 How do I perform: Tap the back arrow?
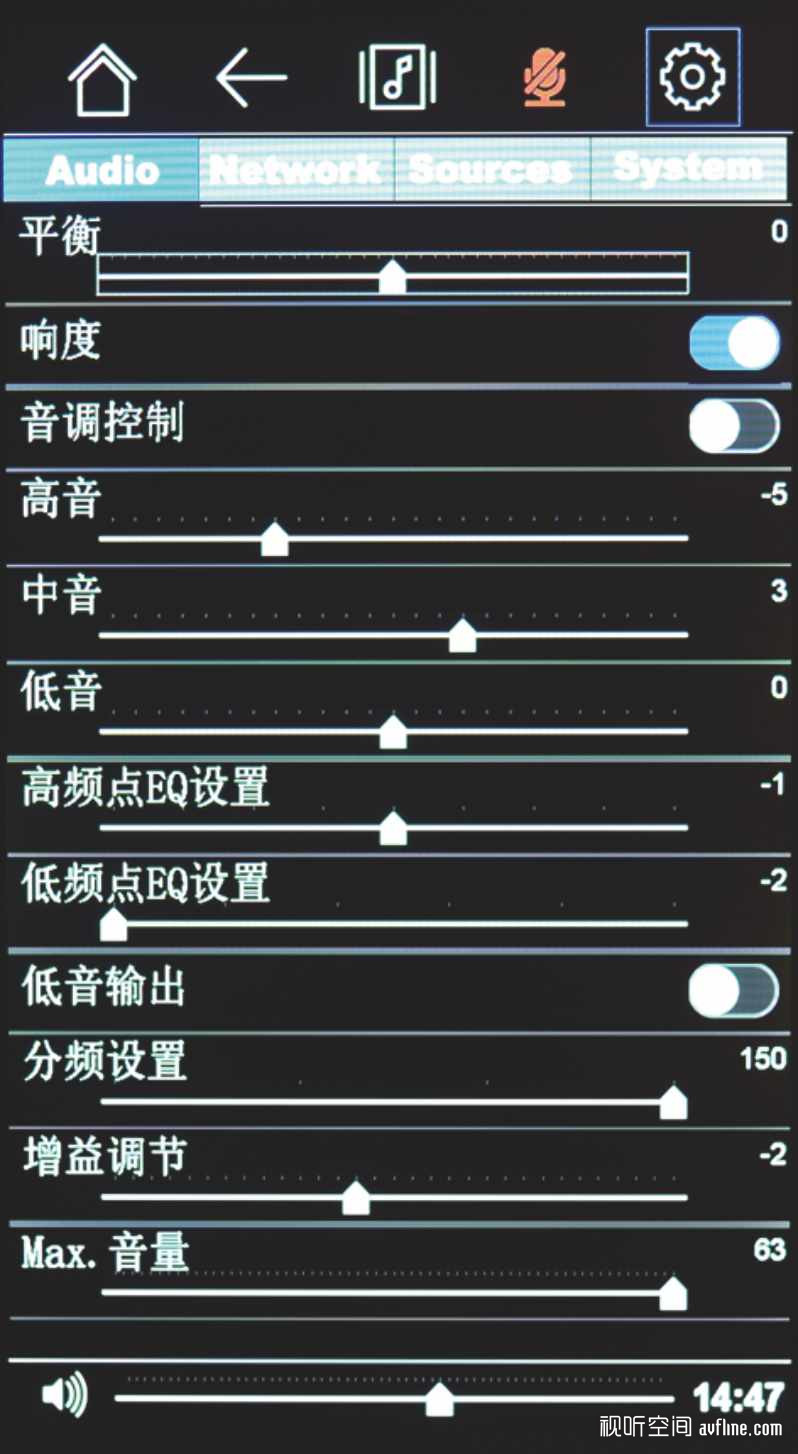click(x=250, y=77)
